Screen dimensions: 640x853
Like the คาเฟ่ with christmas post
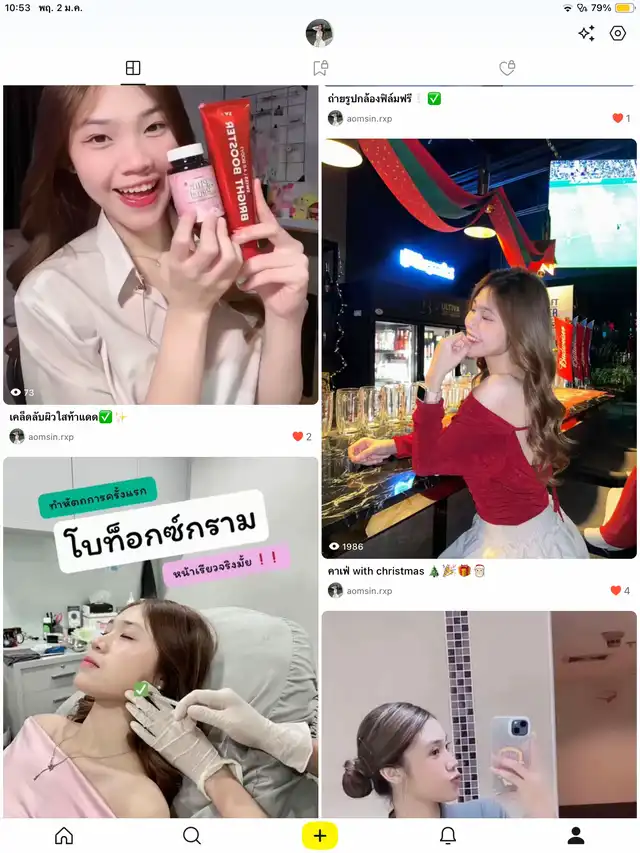pos(616,590)
